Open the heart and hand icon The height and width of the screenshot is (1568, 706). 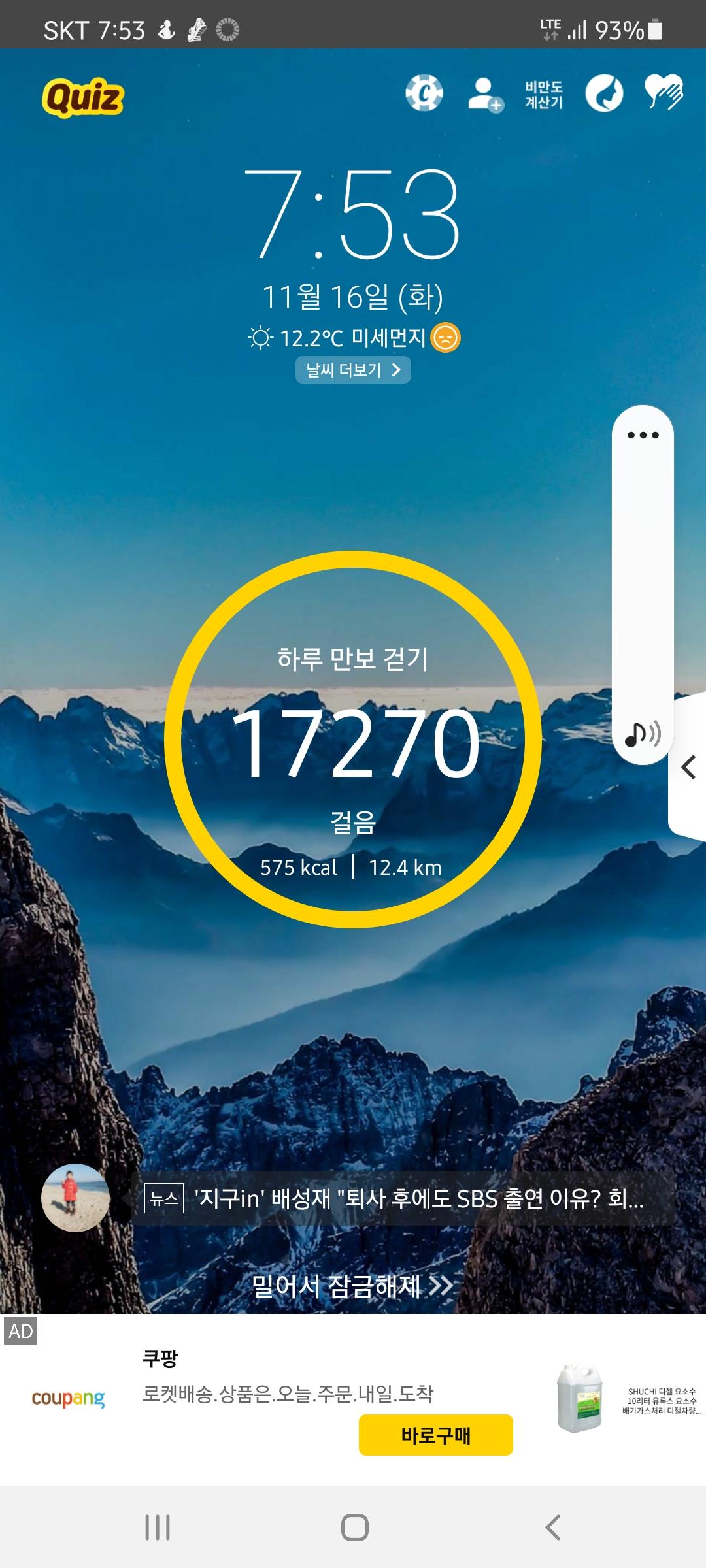[x=664, y=93]
